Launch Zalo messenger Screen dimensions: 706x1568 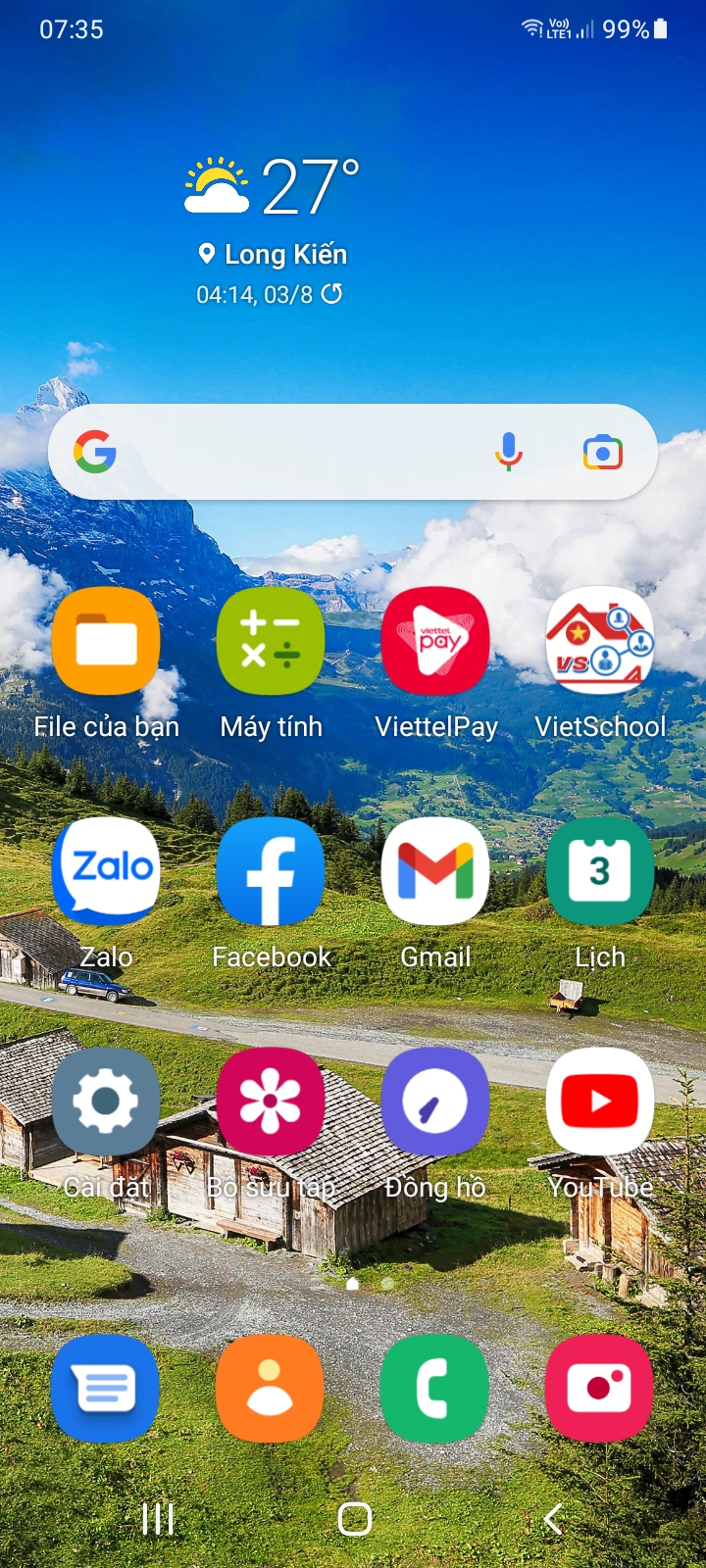tap(106, 871)
